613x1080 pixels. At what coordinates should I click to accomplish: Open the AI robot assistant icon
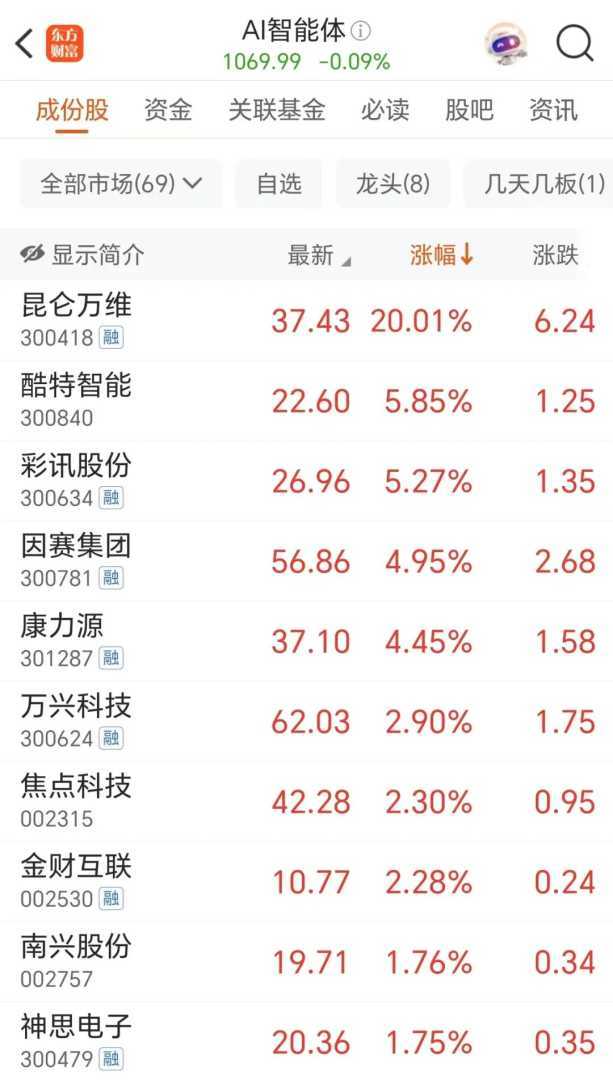(x=505, y=43)
